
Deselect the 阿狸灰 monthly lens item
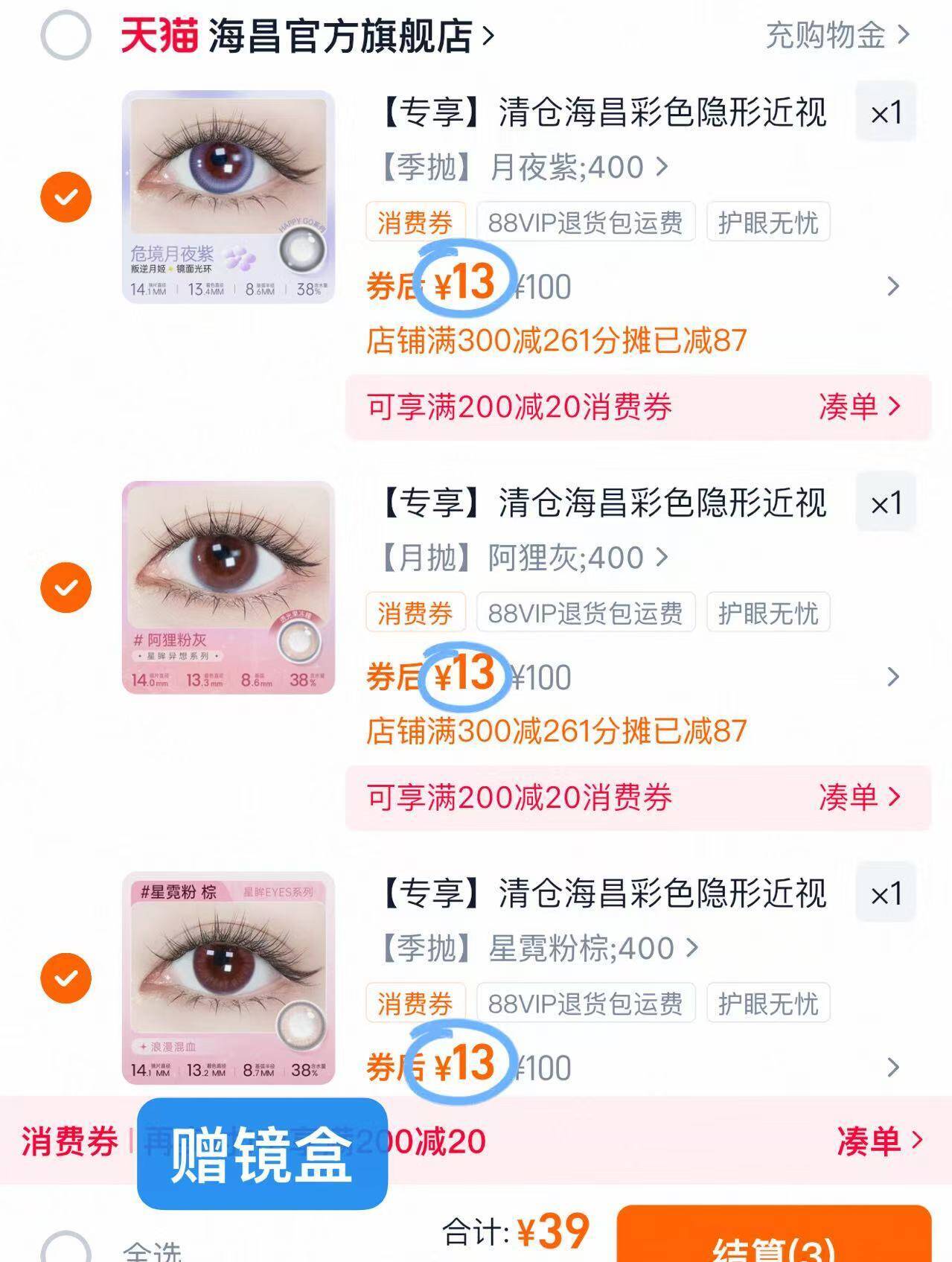point(67,585)
